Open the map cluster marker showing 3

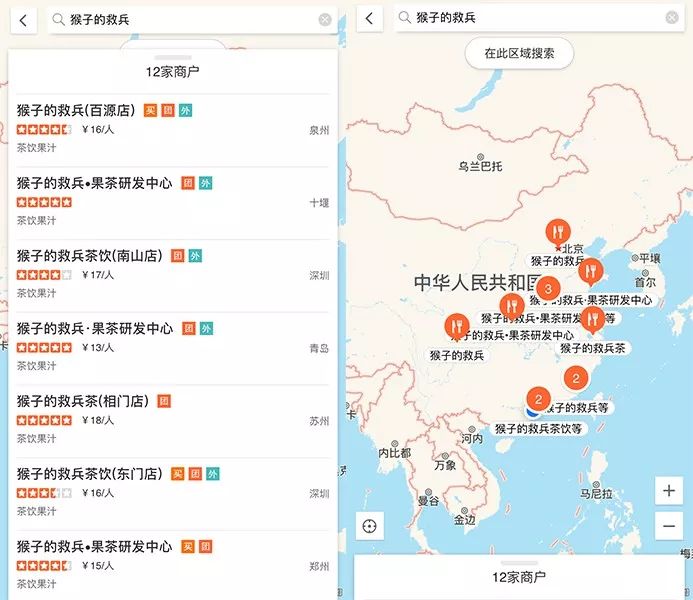pos(546,289)
